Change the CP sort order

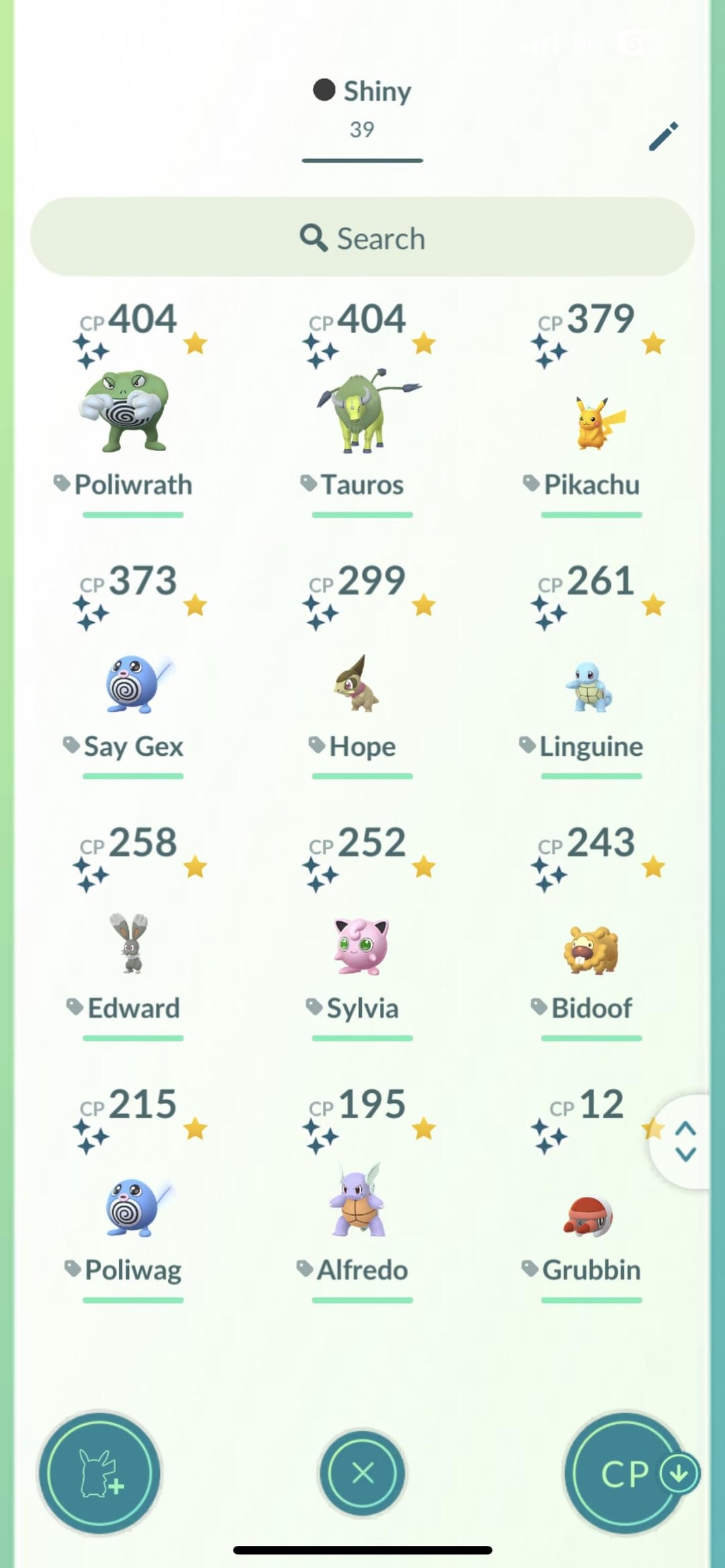627,1473
